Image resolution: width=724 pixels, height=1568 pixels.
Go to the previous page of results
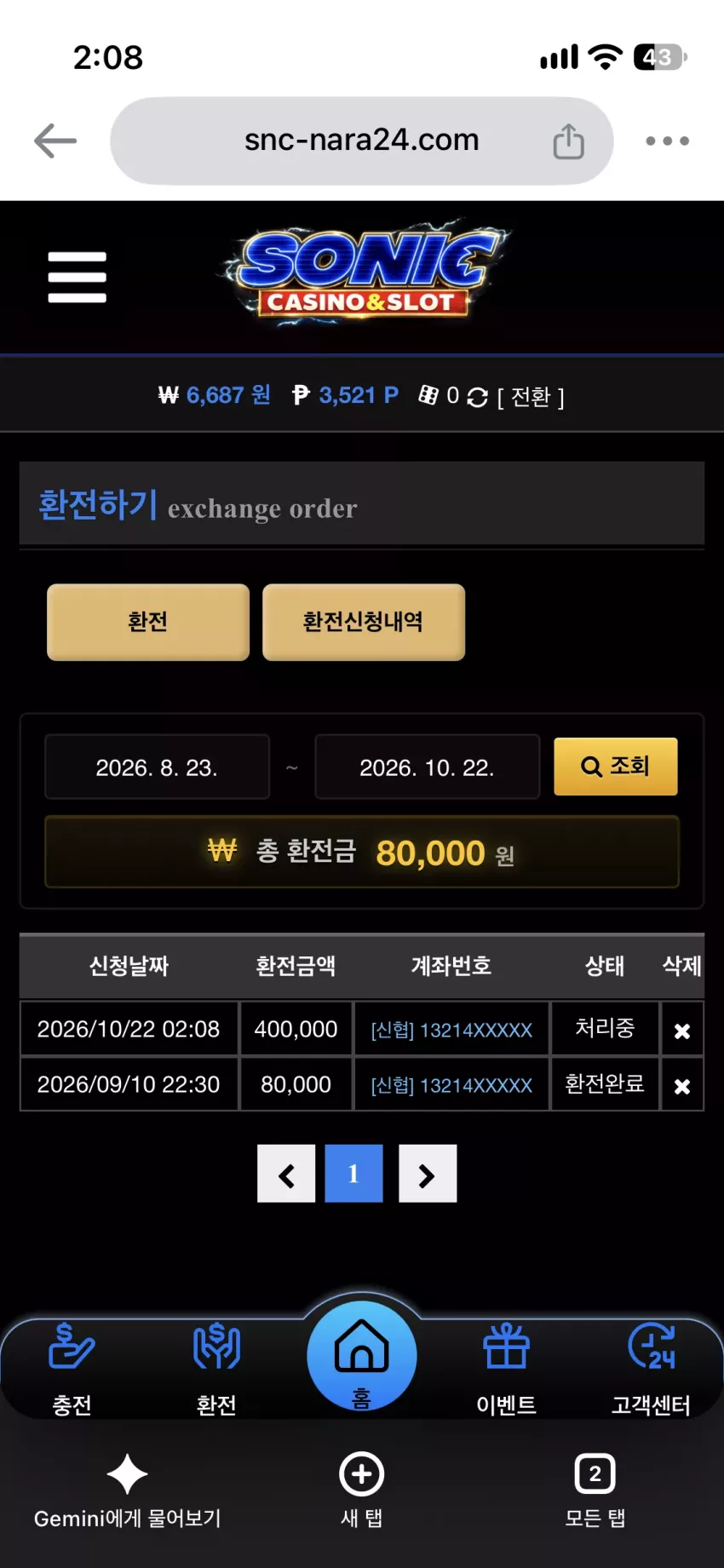click(x=286, y=1174)
